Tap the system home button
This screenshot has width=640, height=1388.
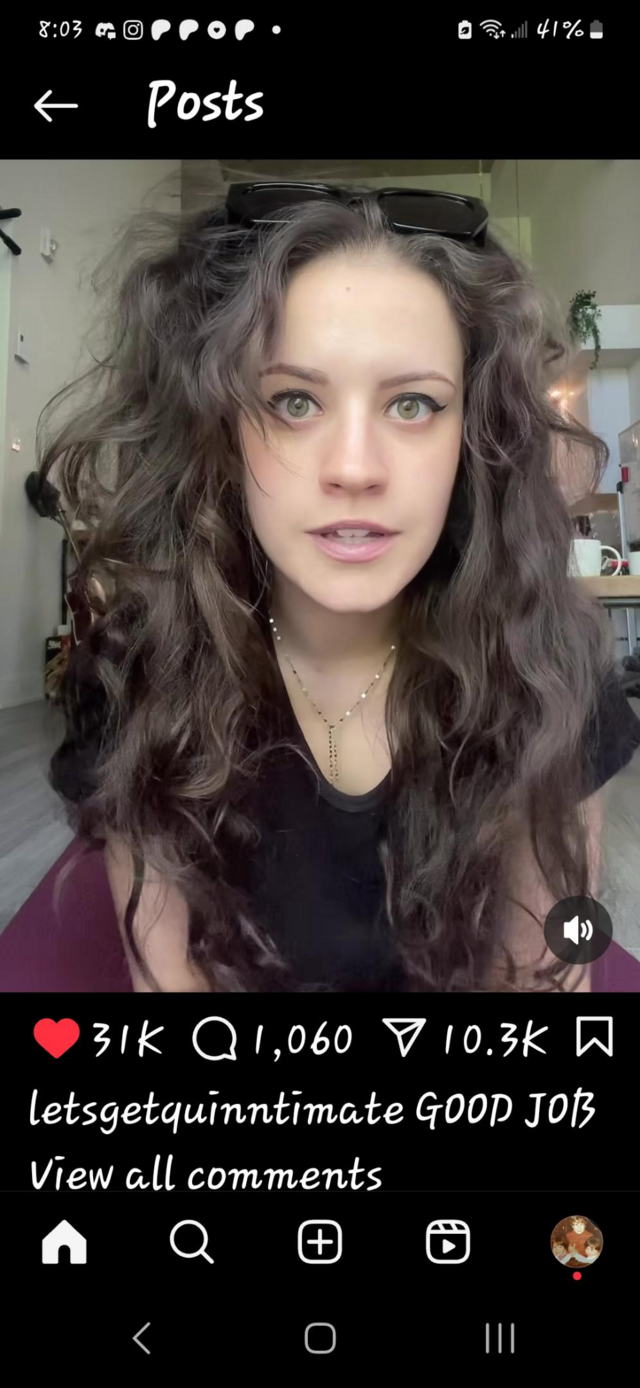pos(320,1338)
